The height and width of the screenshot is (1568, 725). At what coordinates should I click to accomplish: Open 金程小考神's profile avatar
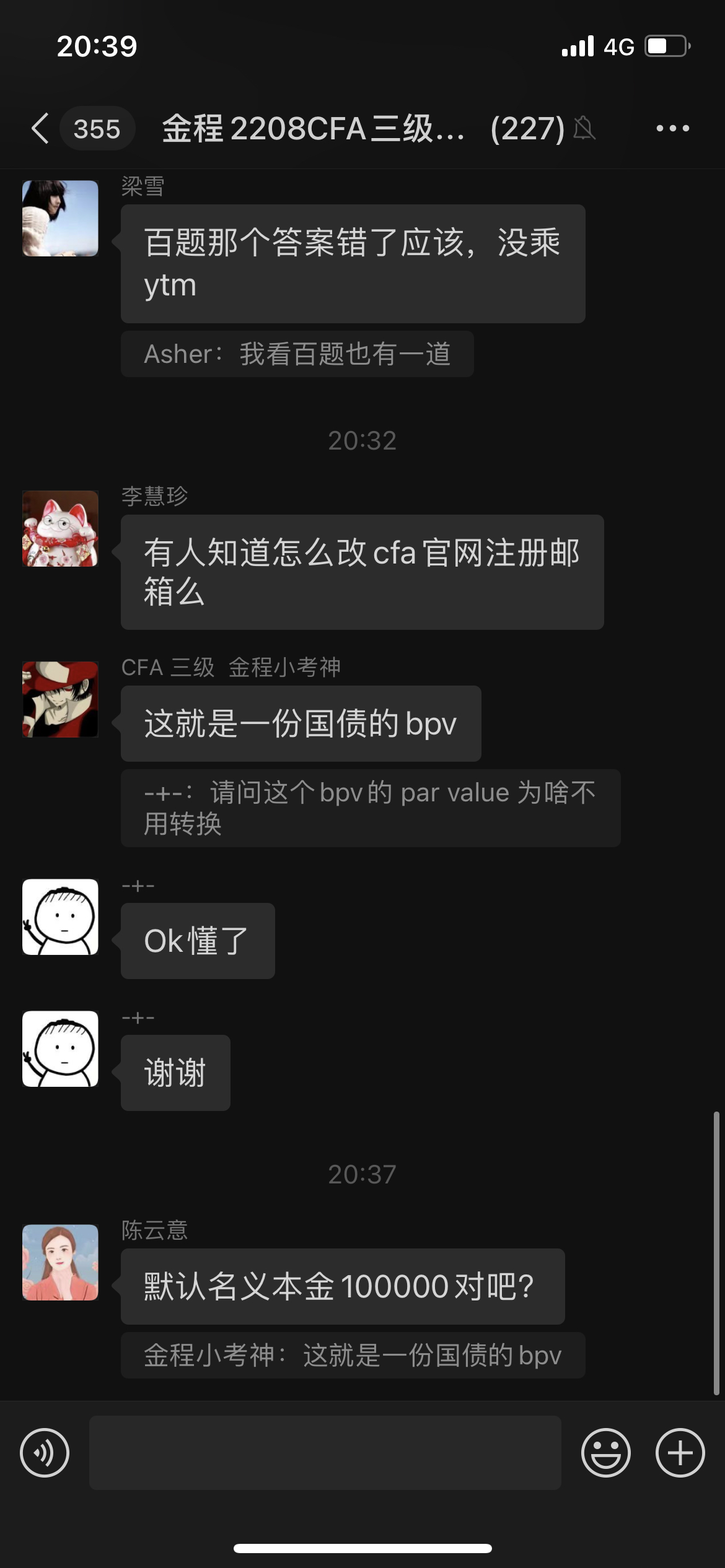click(x=60, y=699)
